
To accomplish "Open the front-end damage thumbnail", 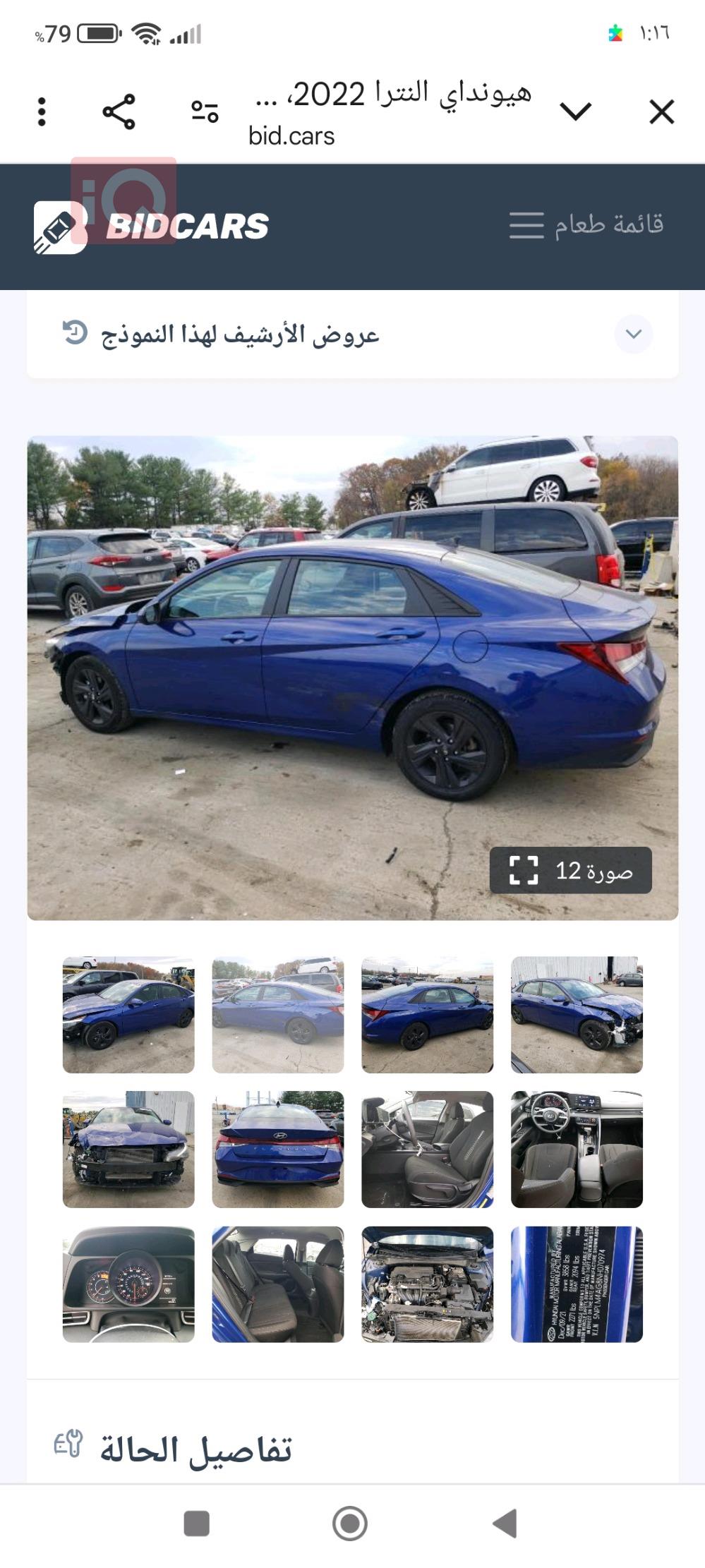I will (128, 1149).
